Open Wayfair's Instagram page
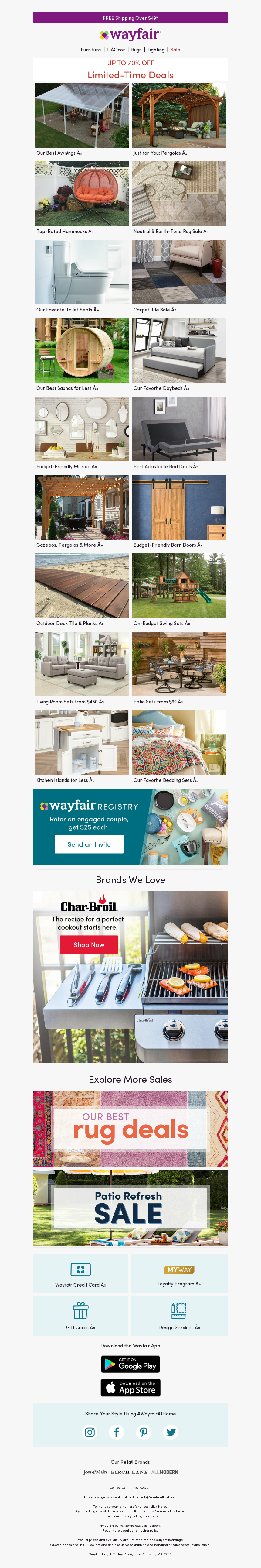The height and width of the screenshot is (1568, 261). (90, 1432)
